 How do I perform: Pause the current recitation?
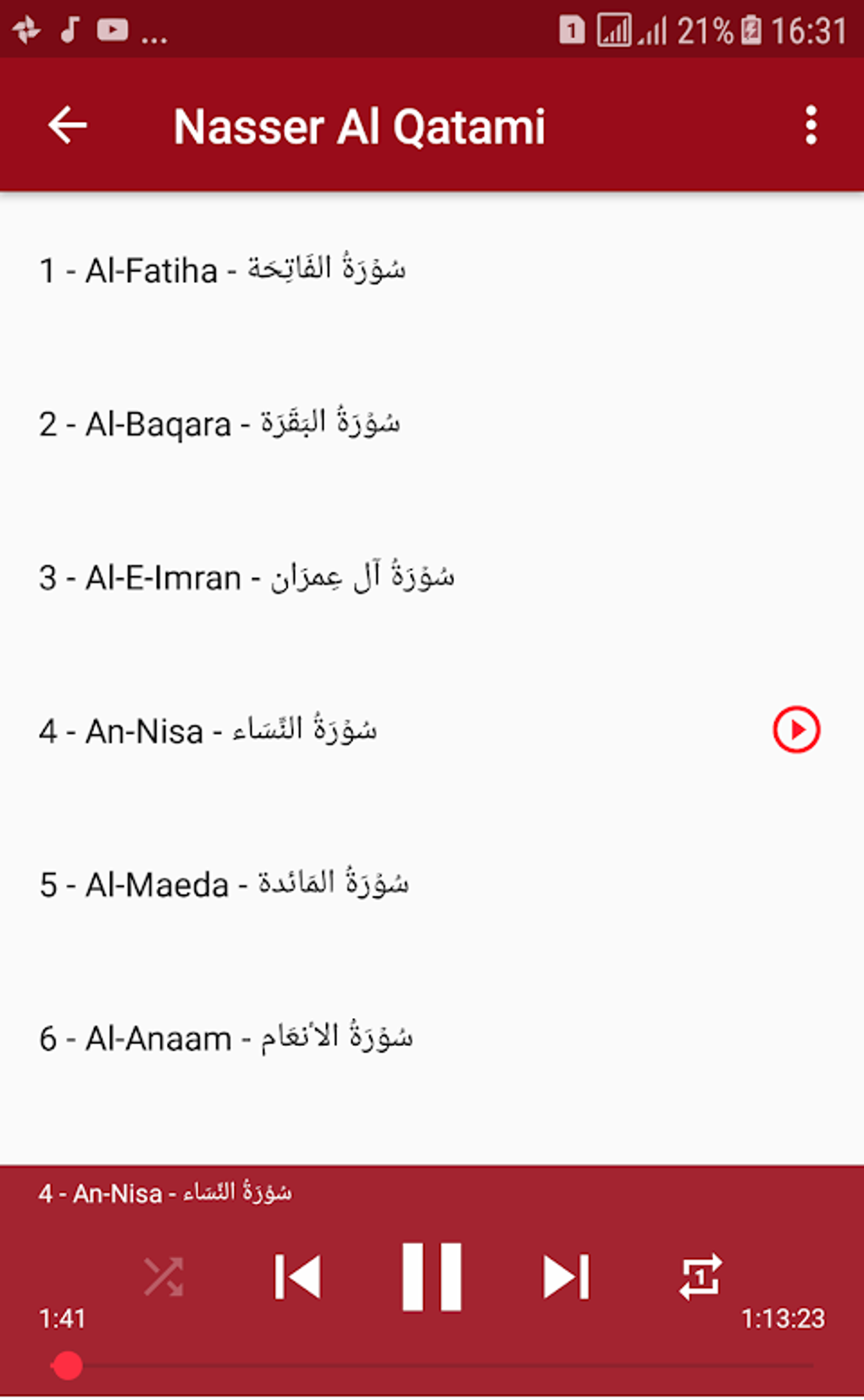[x=432, y=1276]
